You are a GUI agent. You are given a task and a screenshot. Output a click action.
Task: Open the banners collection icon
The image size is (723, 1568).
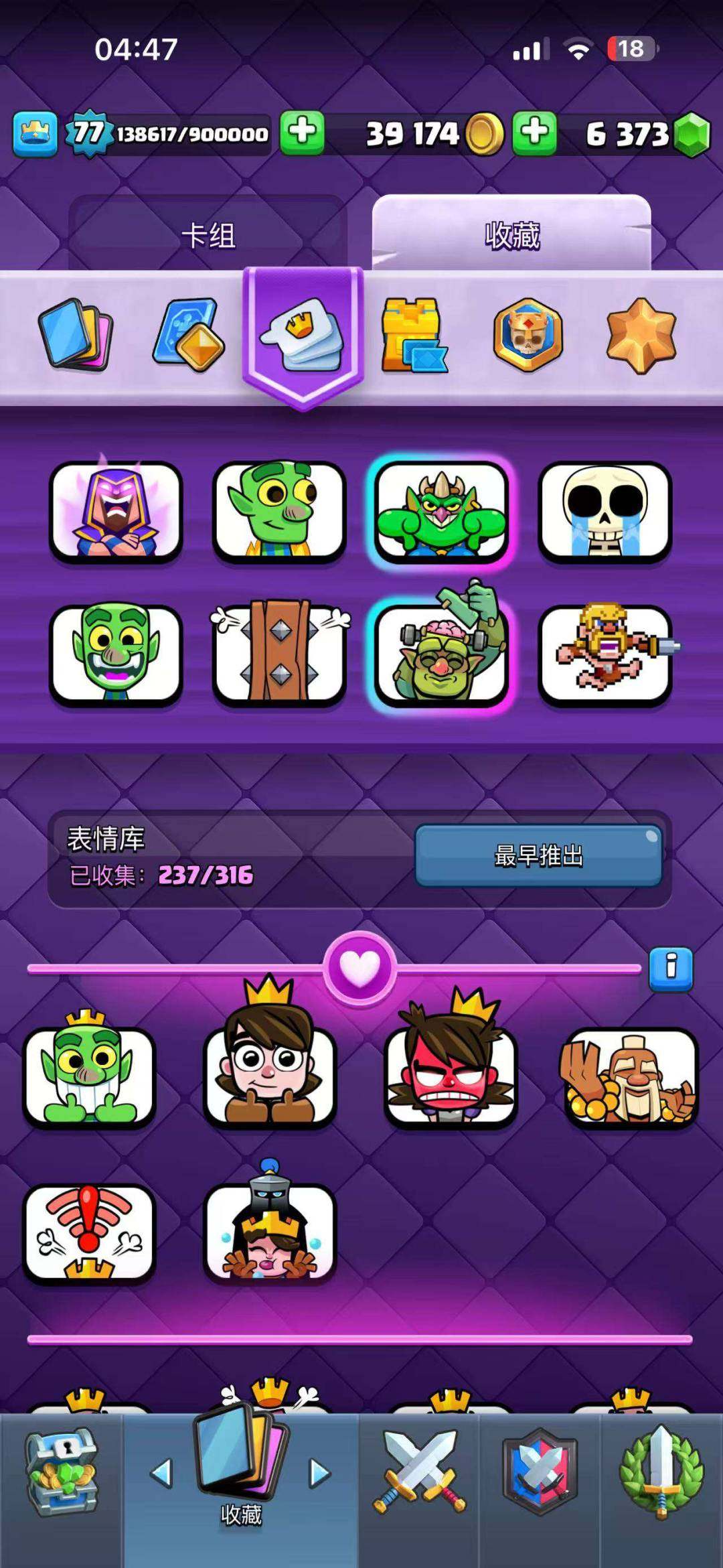[x=529, y=335]
